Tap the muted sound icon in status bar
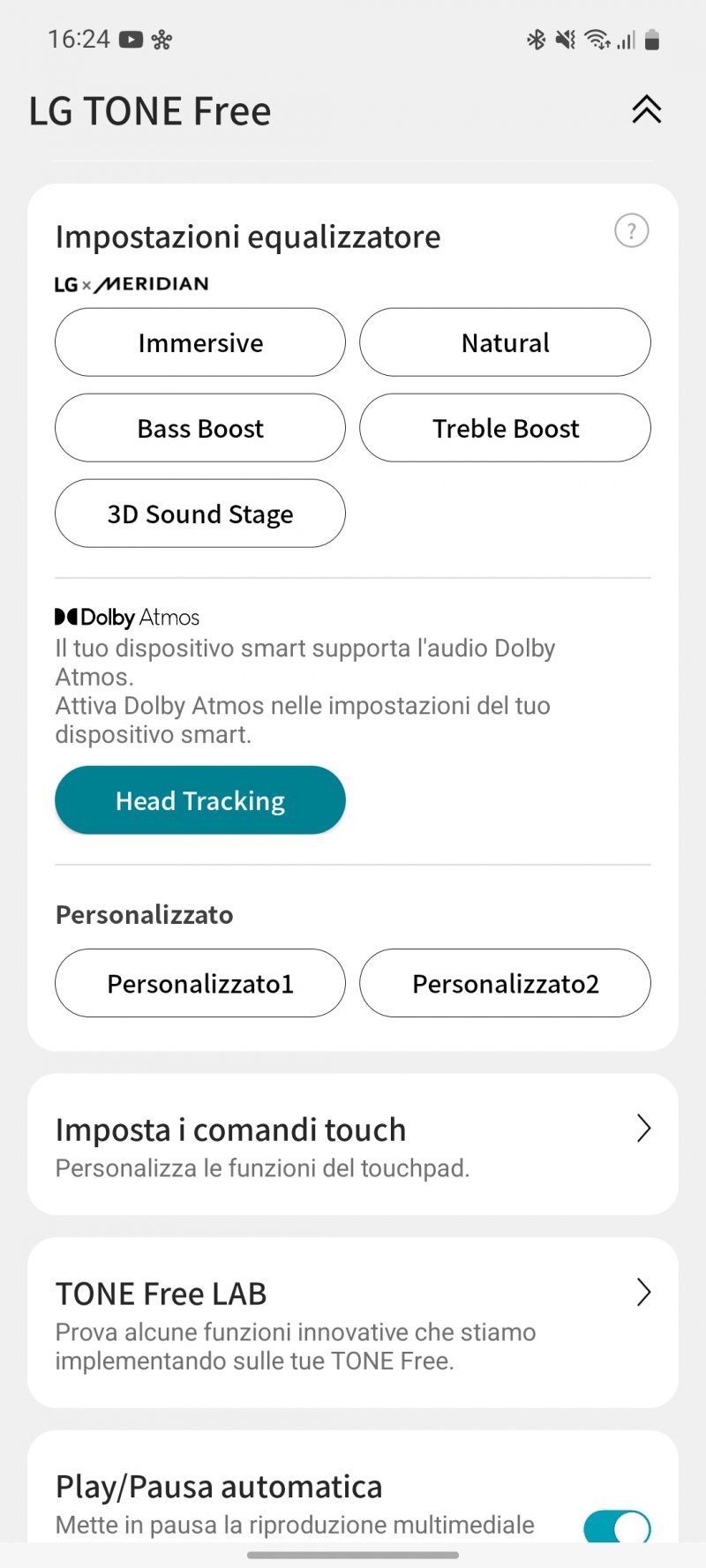Screen dimensions: 706x1568 click(x=565, y=40)
